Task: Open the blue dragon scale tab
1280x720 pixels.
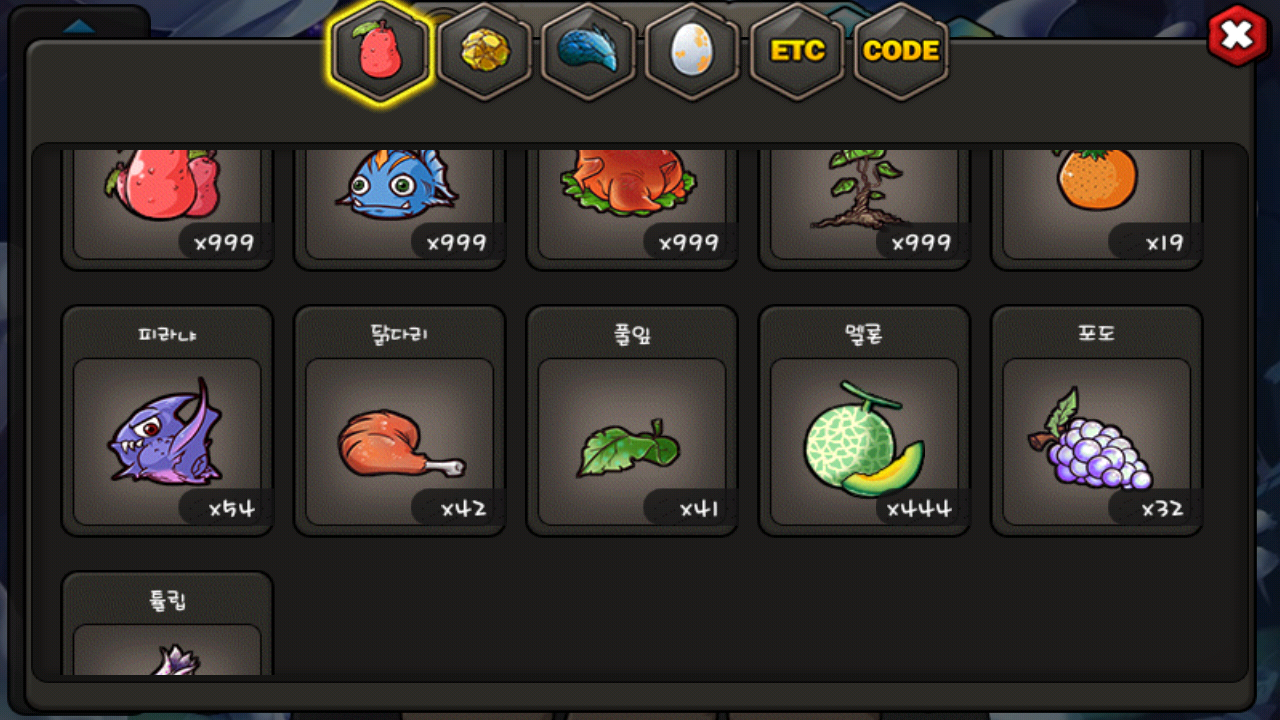Action: [x=588, y=51]
